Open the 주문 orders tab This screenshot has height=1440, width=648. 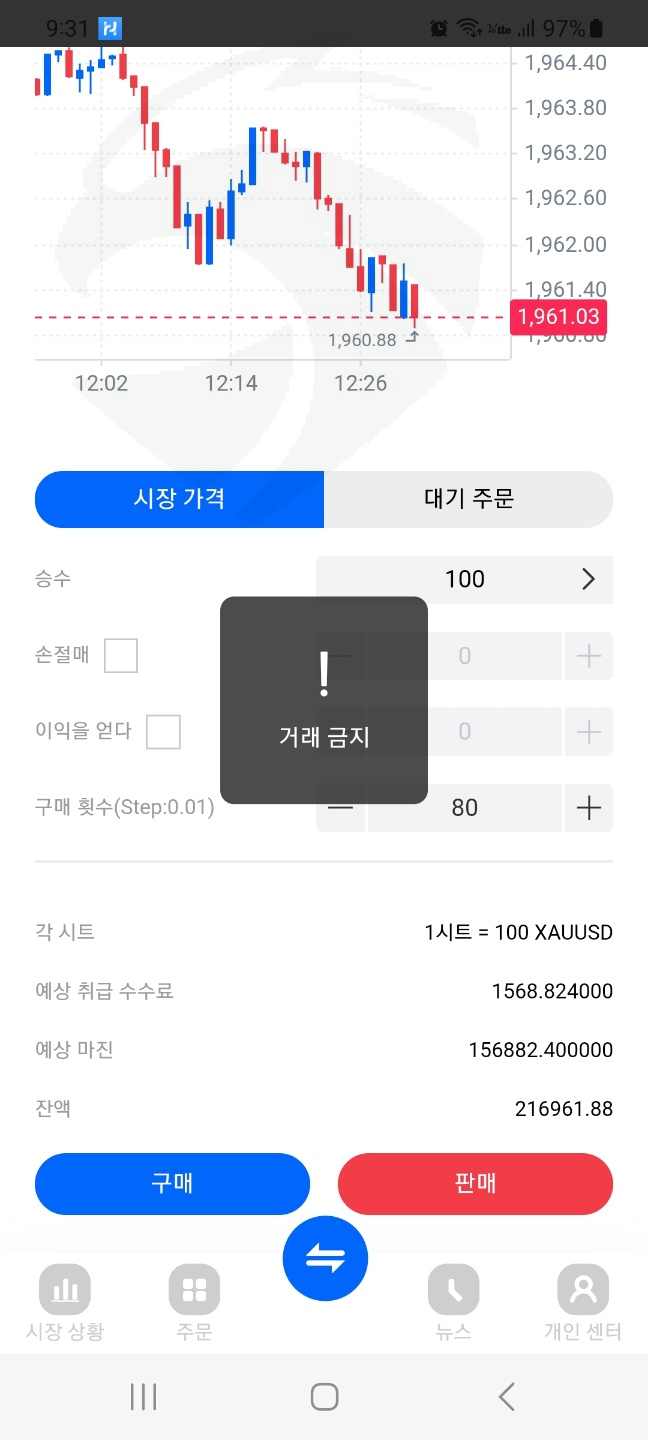[194, 1303]
